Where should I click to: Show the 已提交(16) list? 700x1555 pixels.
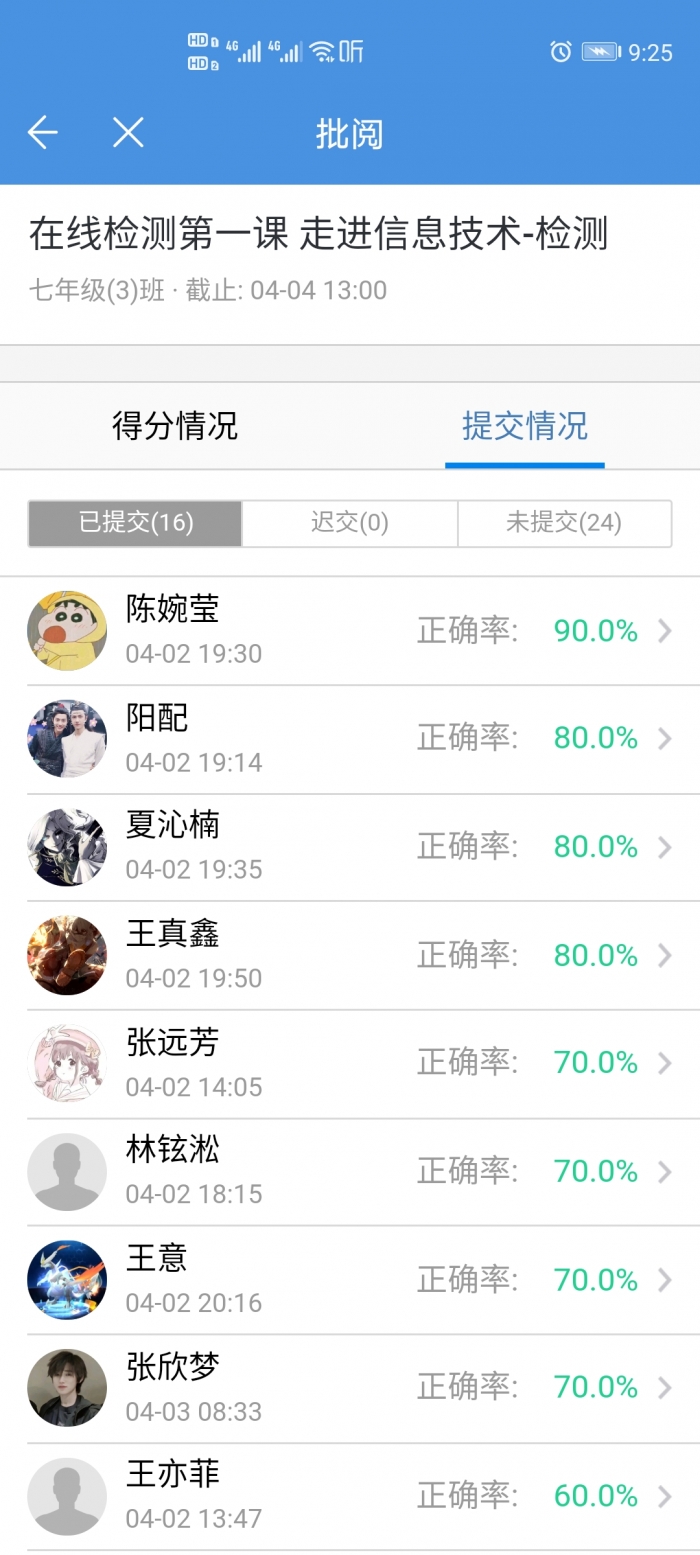pos(136,523)
